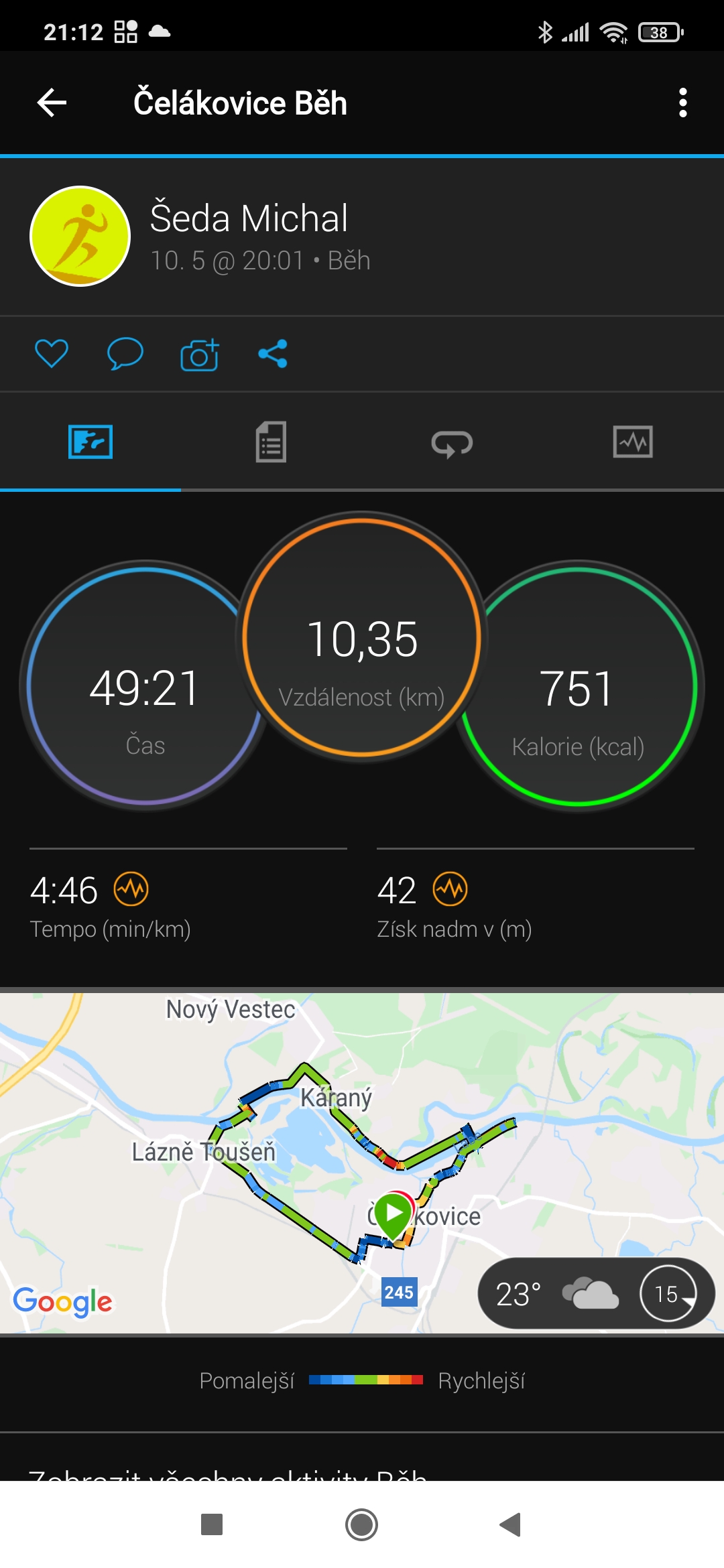Add a photo using the camera icon
The width and height of the screenshot is (724, 1568).
click(x=199, y=354)
